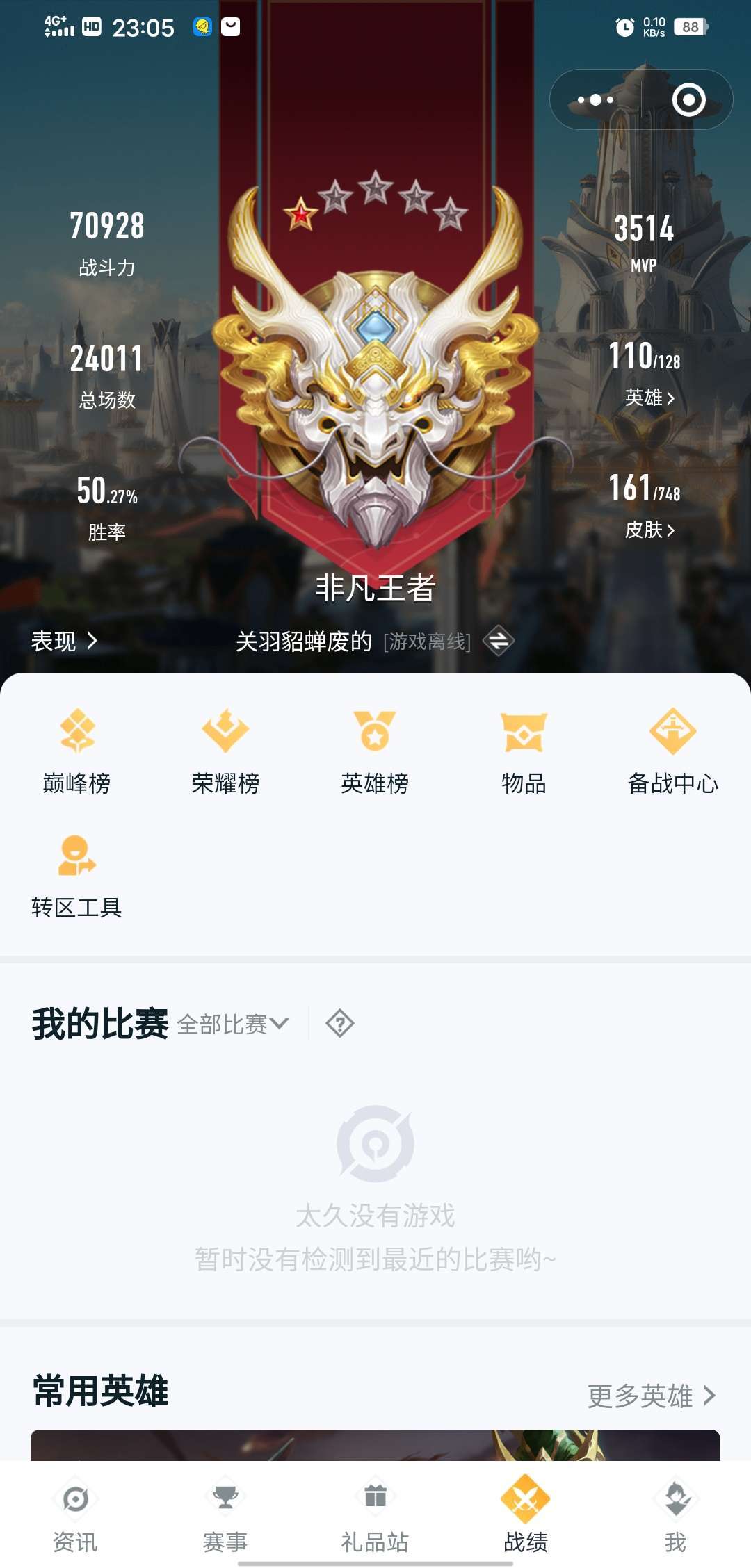
Task: Open the 英雄 hero collection
Action: pyautogui.click(x=649, y=398)
